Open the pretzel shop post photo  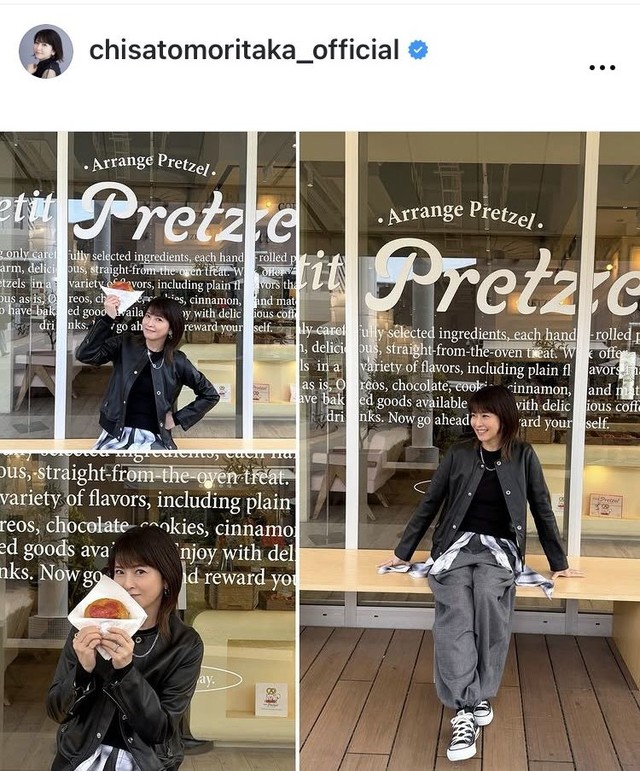320,450
